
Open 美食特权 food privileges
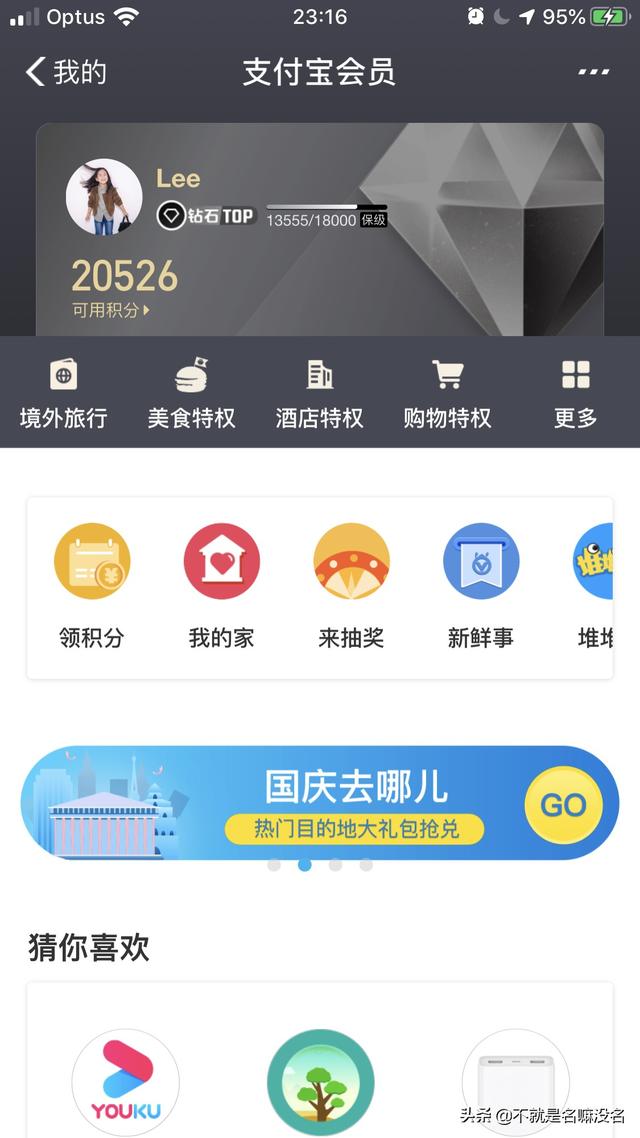pyautogui.click(x=192, y=395)
